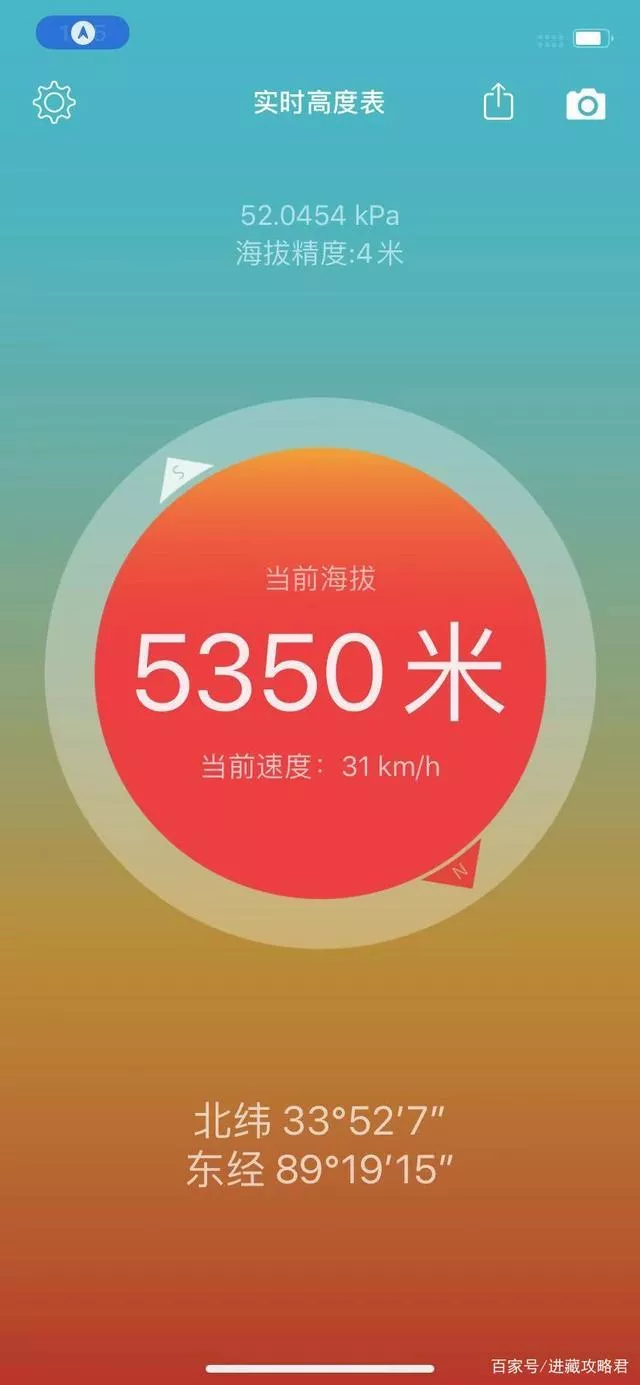Open the camera to snap a photo
This screenshot has height=1385, width=640.
[586, 104]
